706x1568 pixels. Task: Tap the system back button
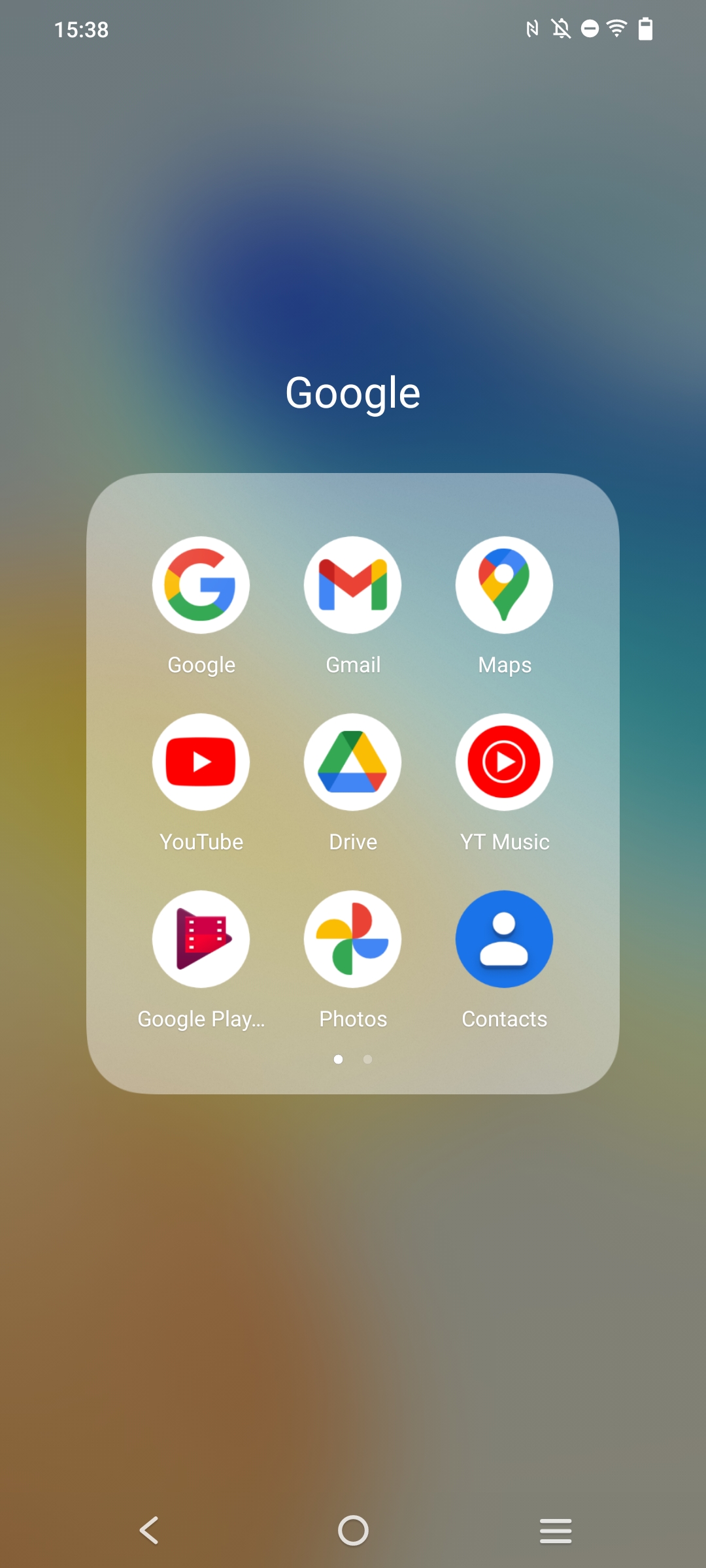(x=149, y=1530)
